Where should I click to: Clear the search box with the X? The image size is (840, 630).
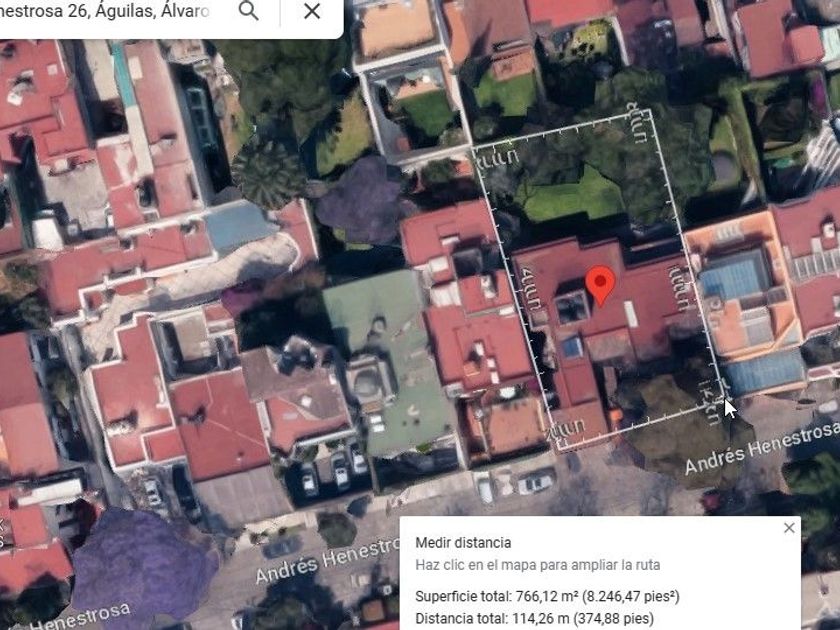coord(312,11)
